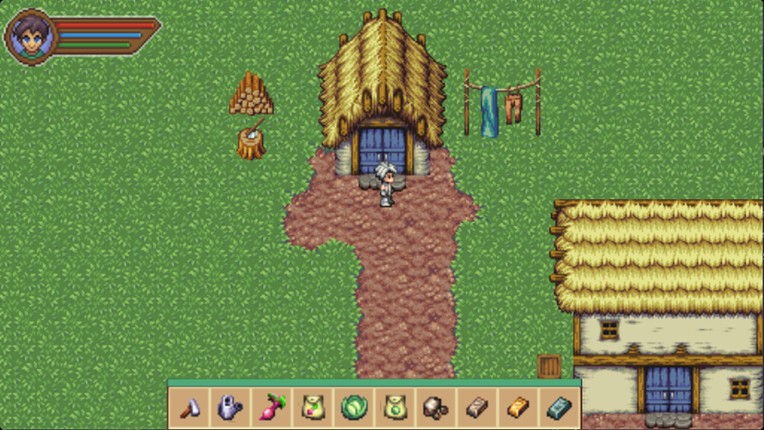Select the radish item slot
Image resolution: width=764 pixels, height=430 pixels.
pyautogui.click(x=271, y=407)
